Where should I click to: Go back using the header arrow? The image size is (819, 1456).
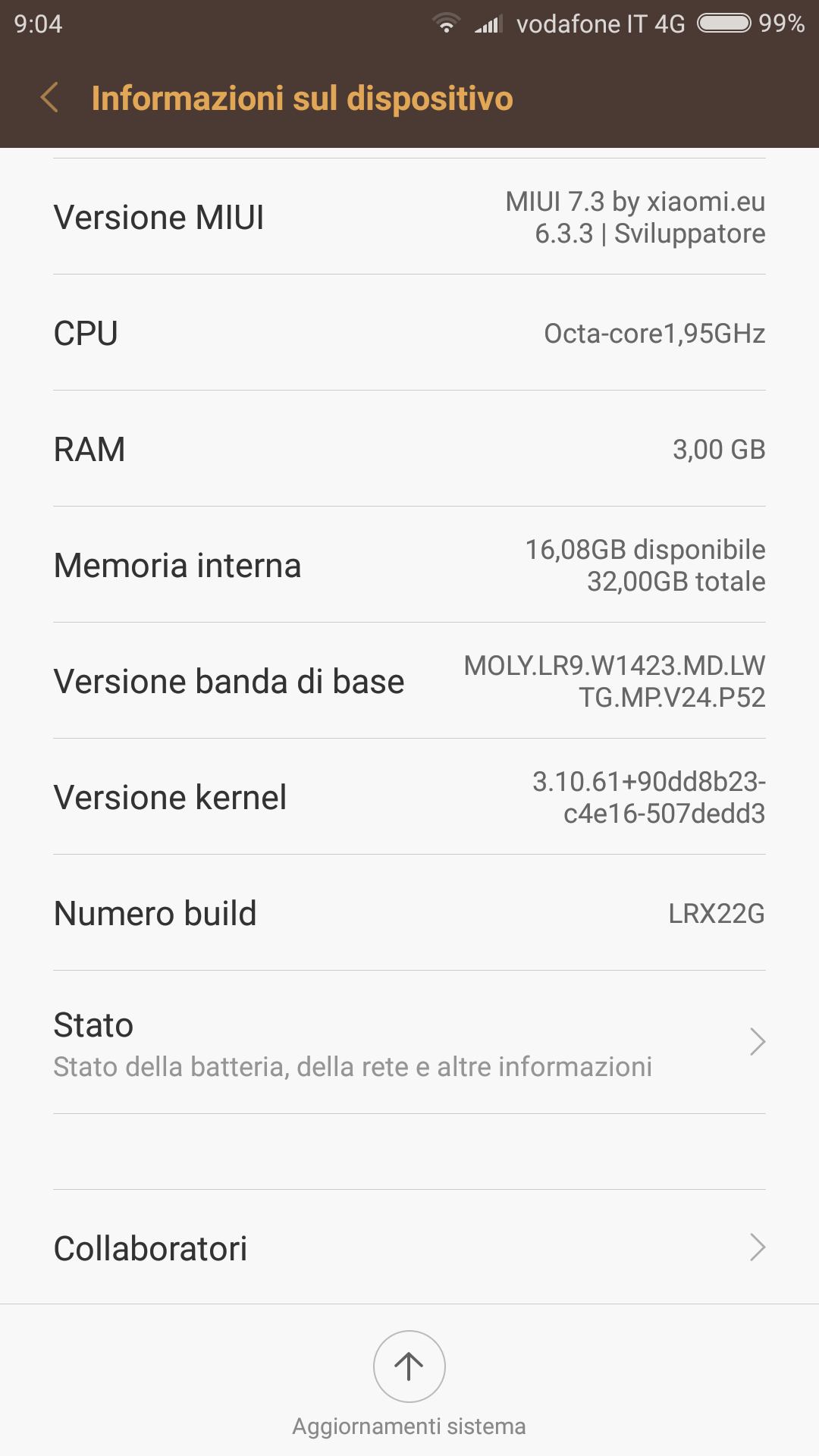pos(49,98)
